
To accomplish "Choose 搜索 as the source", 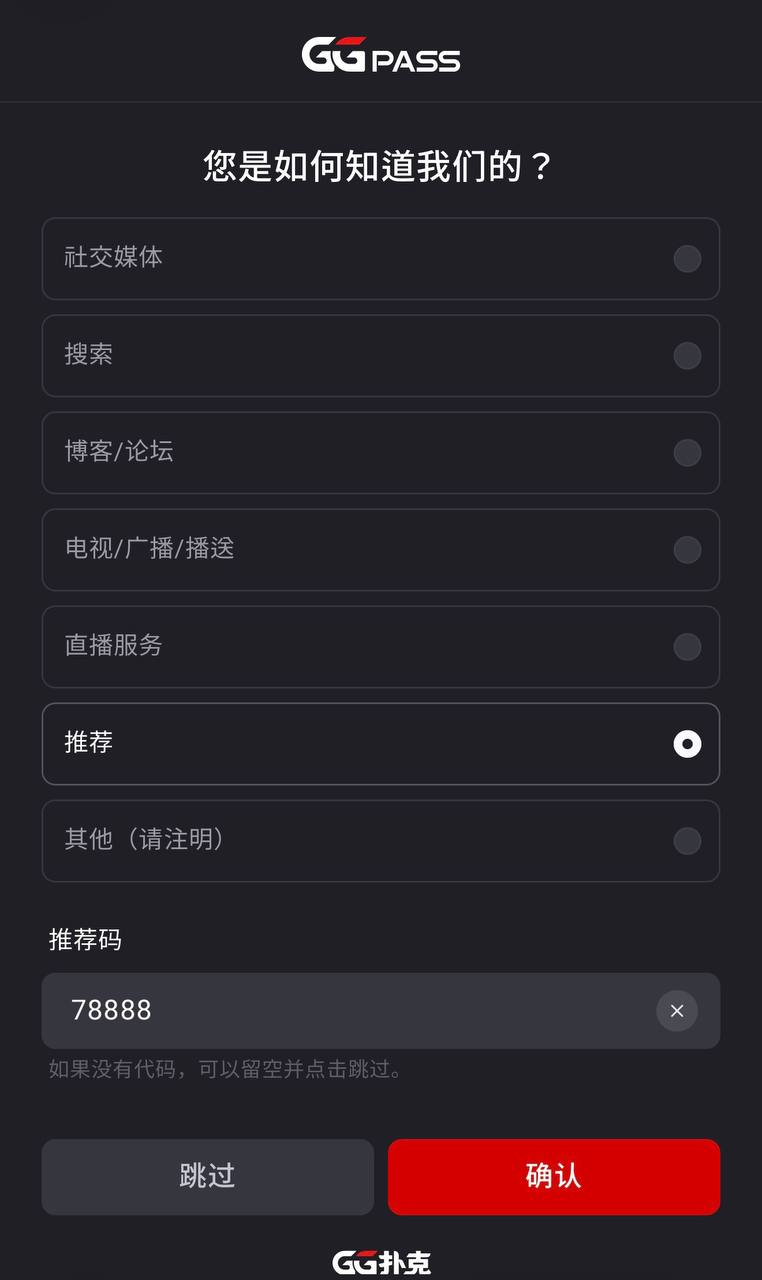I will pos(380,356).
